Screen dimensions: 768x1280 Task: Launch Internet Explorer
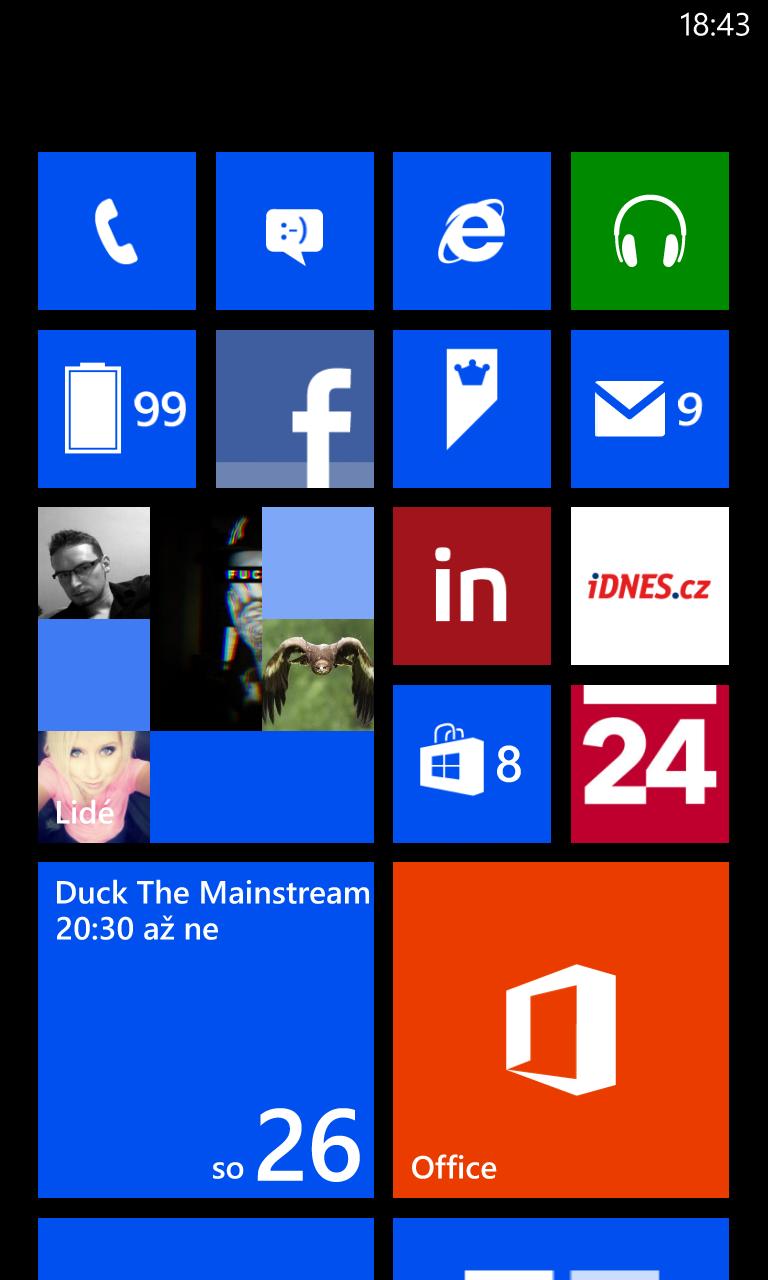pyautogui.click(x=471, y=230)
